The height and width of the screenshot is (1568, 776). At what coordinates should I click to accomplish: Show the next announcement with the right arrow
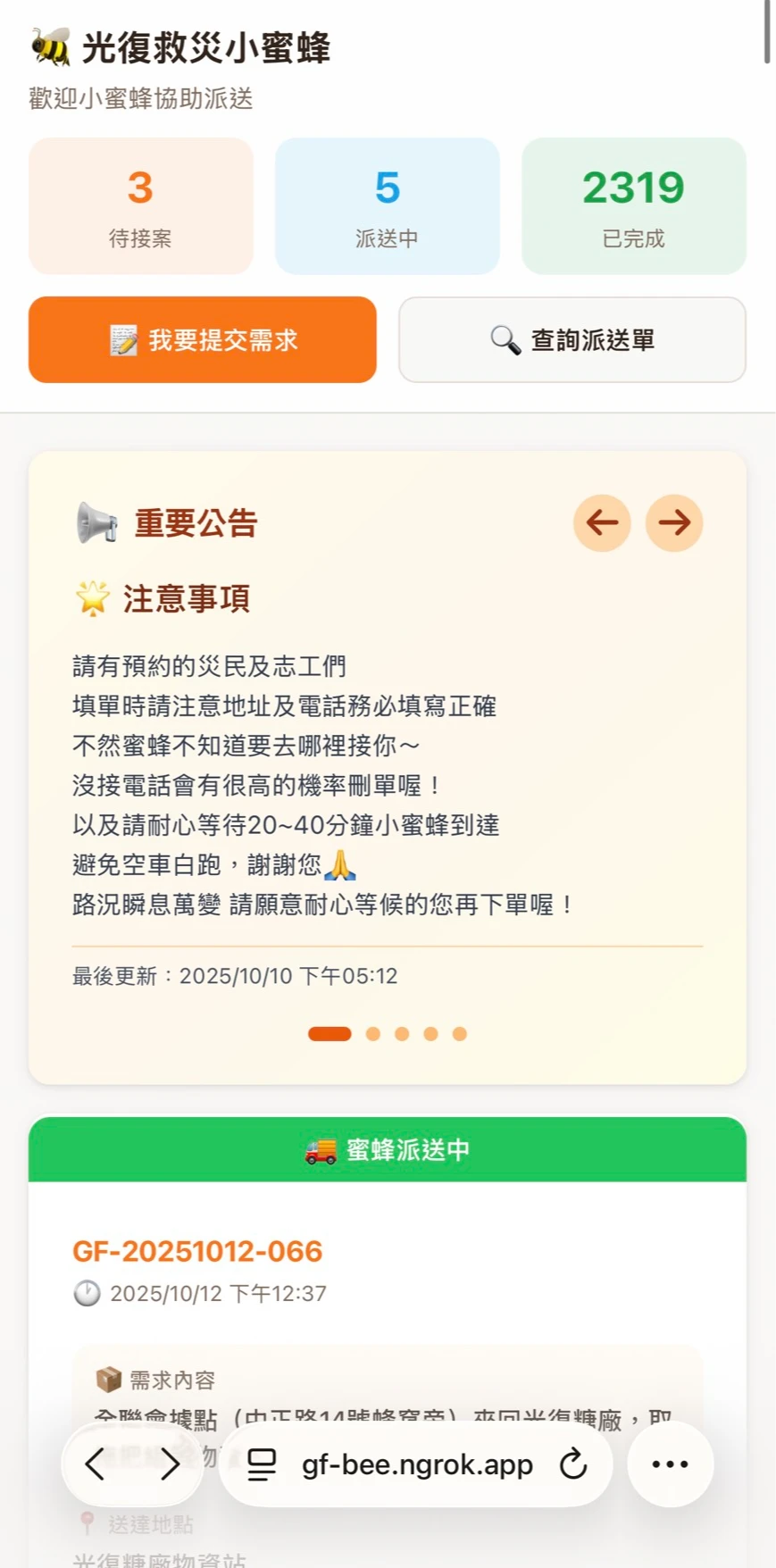674,522
